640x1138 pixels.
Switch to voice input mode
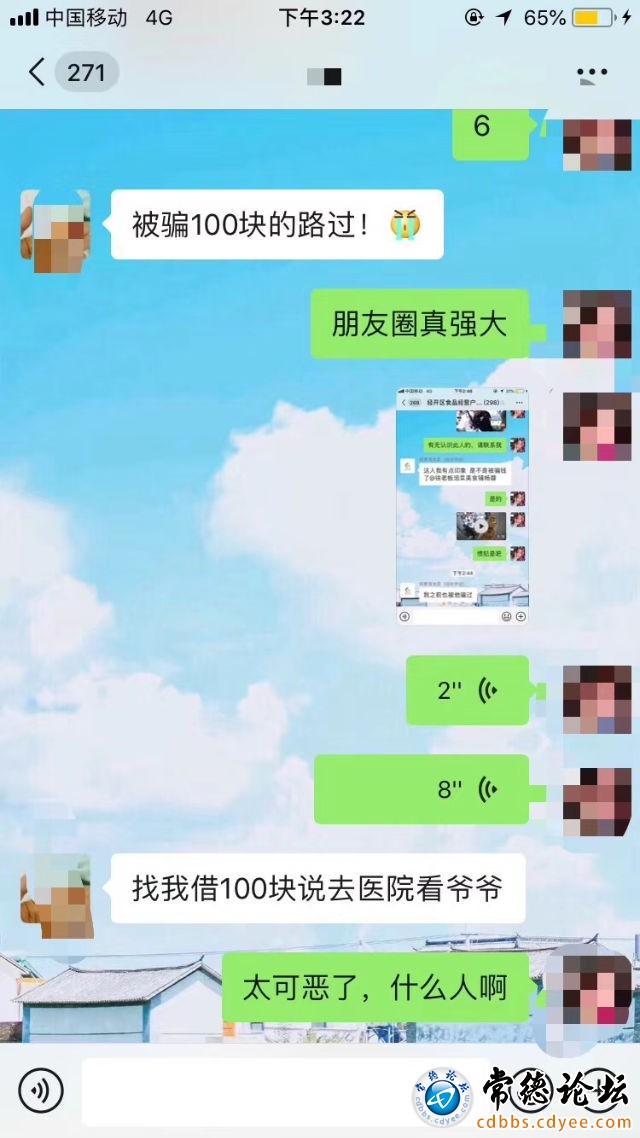pos(40,1090)
